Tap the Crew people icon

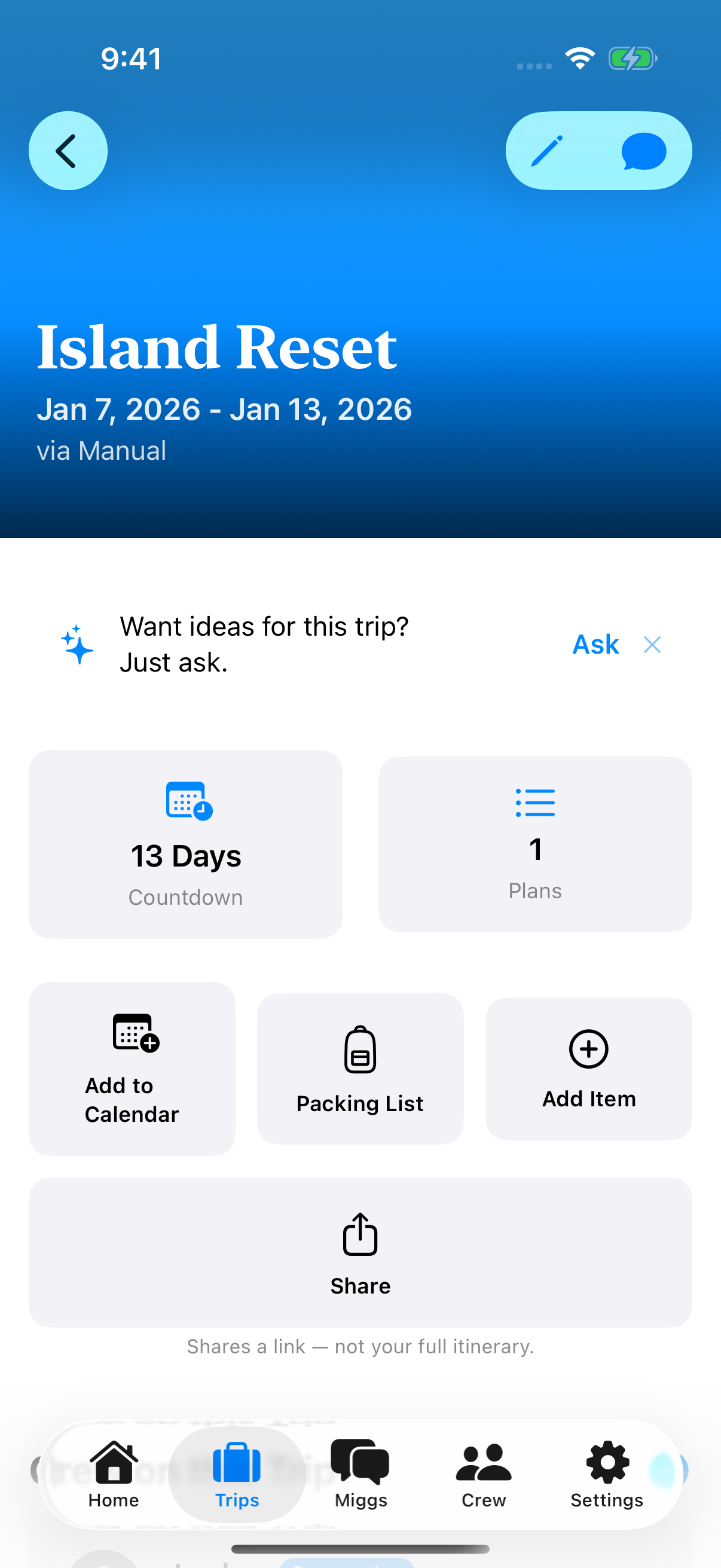coord(483,1463)
